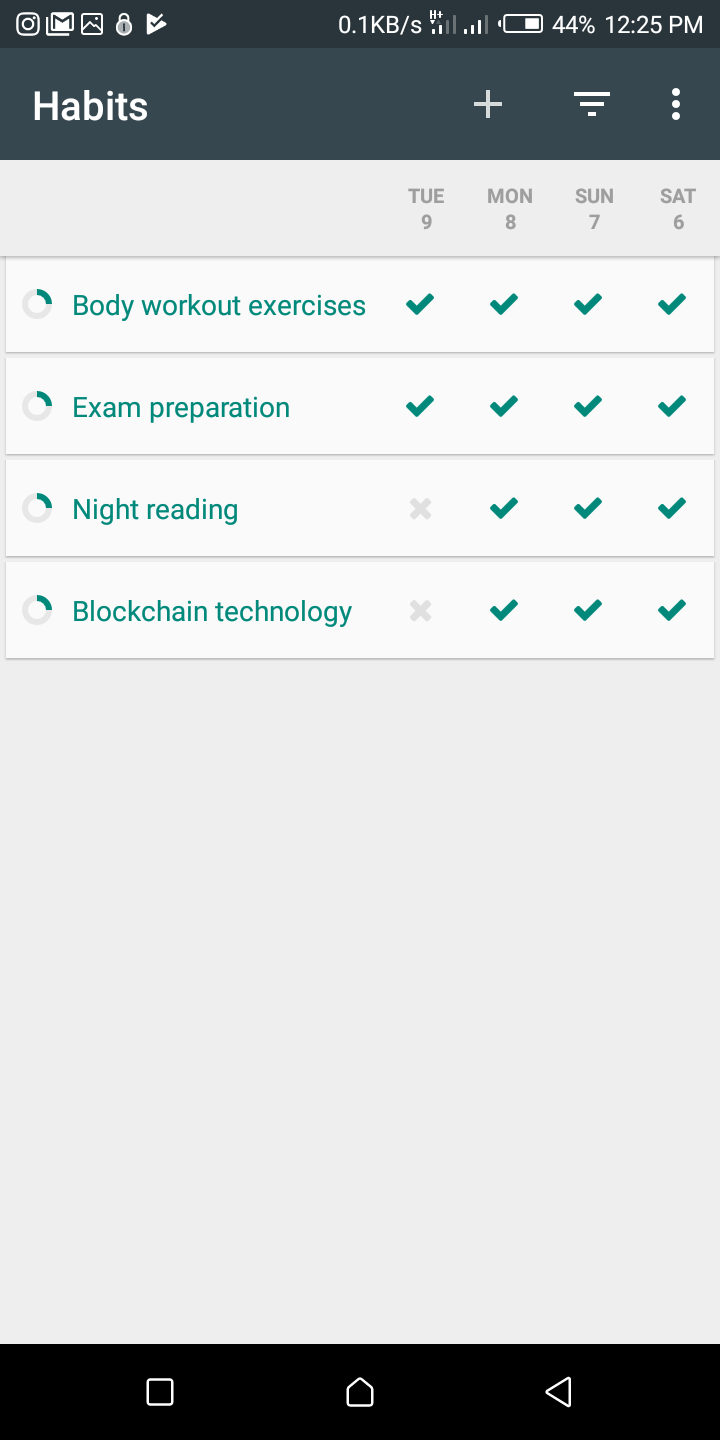Uncheck Exam preparation for Tuesday 9
720x1440 pixels.
tap(421, 406)
